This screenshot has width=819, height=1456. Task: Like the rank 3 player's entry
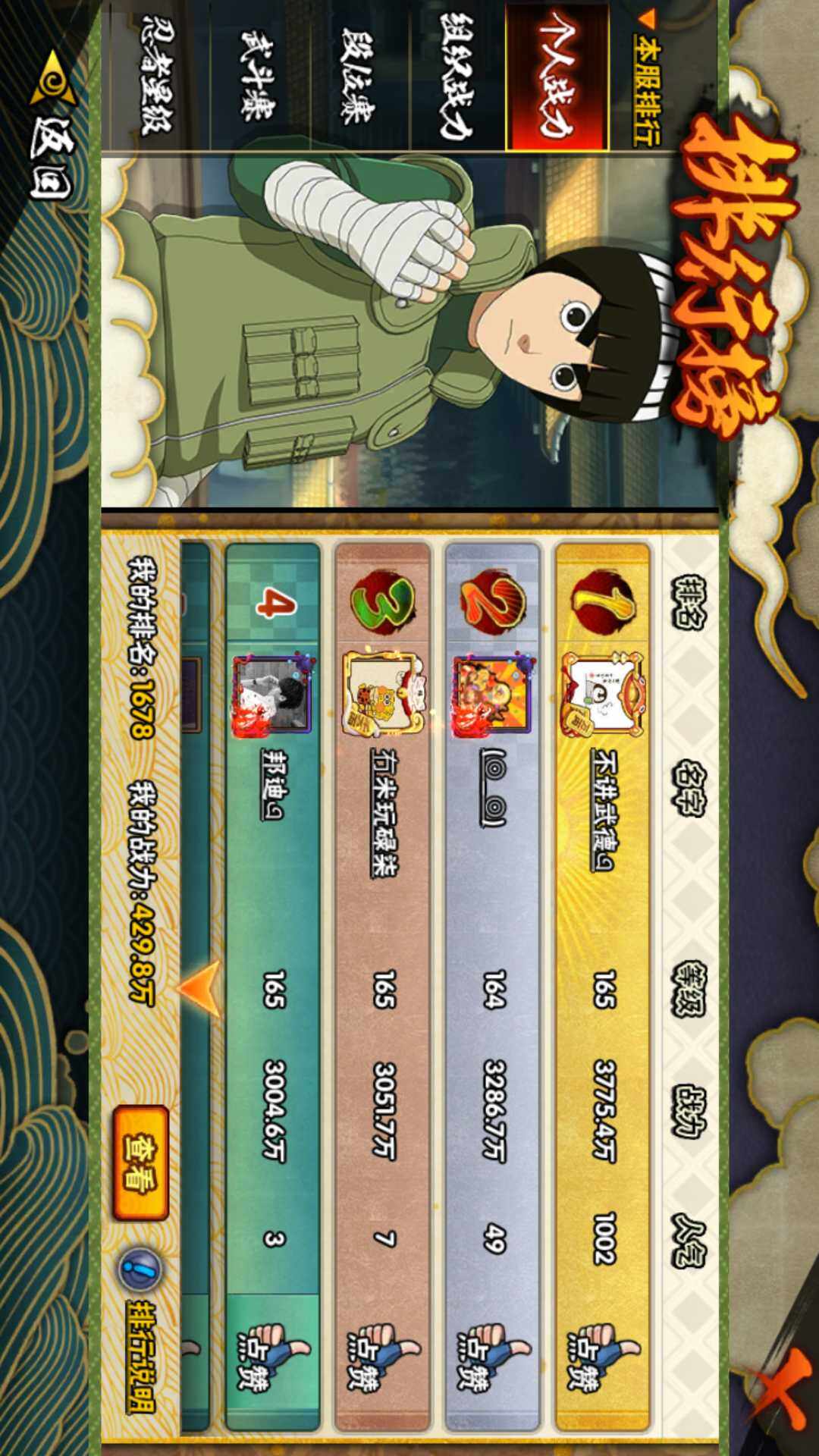384,1357
